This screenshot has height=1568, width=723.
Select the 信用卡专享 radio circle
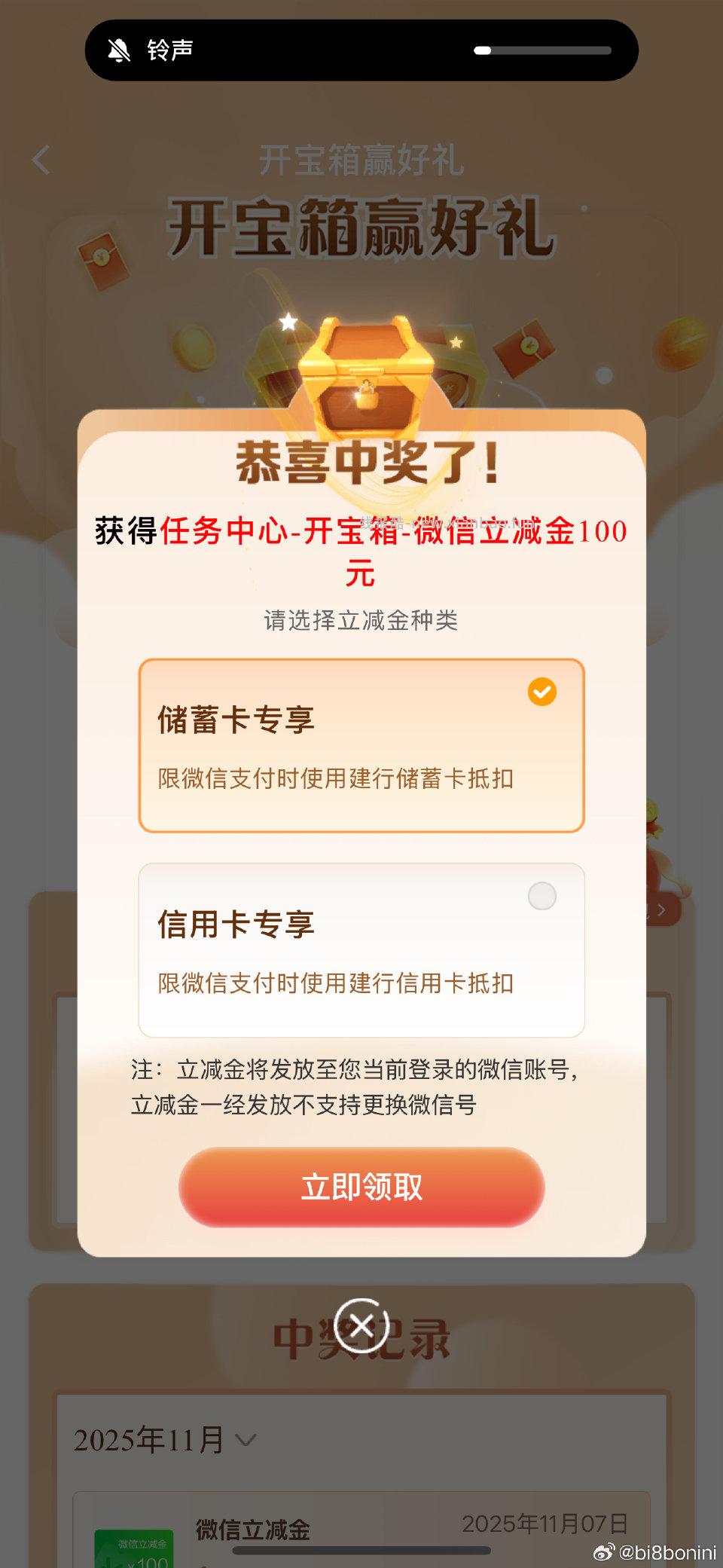541,896
